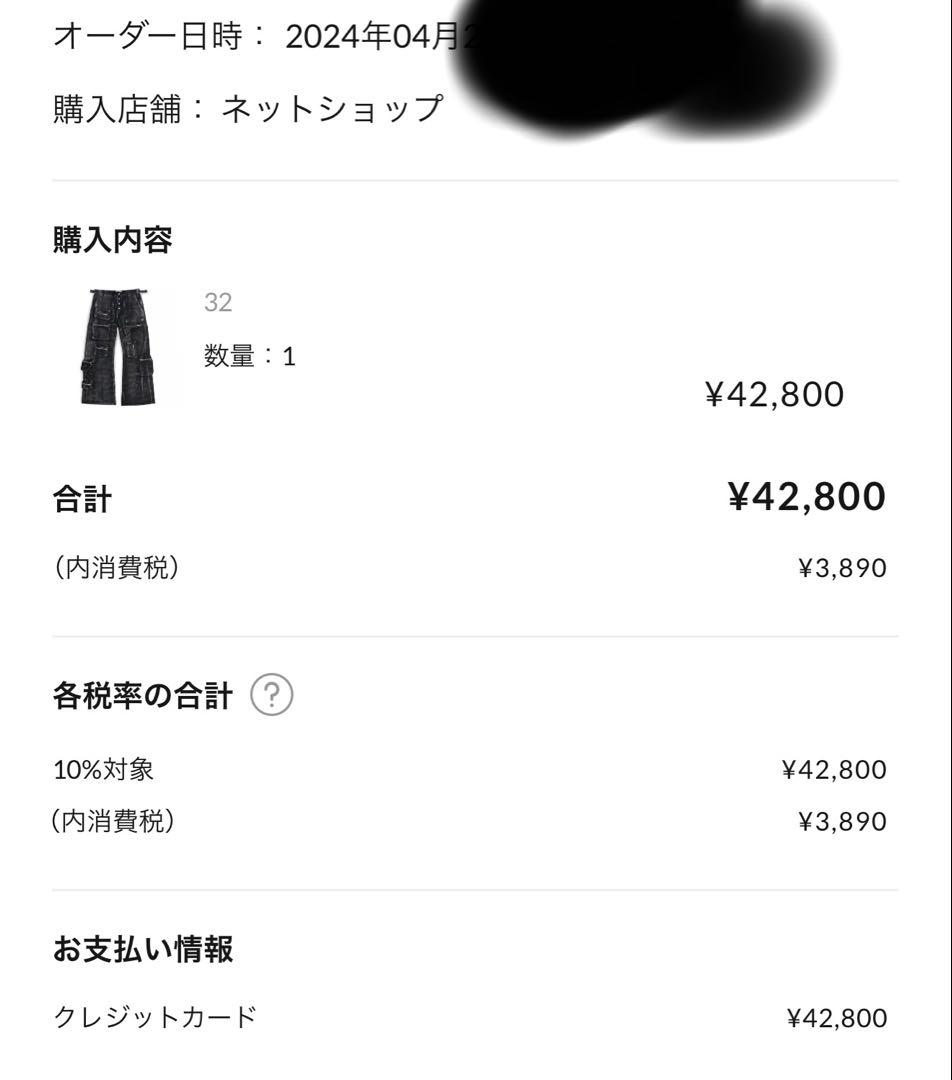Click the 内消費税 tax amount ¥3,890
The image size is (952, 1080).
click(842, 568)
